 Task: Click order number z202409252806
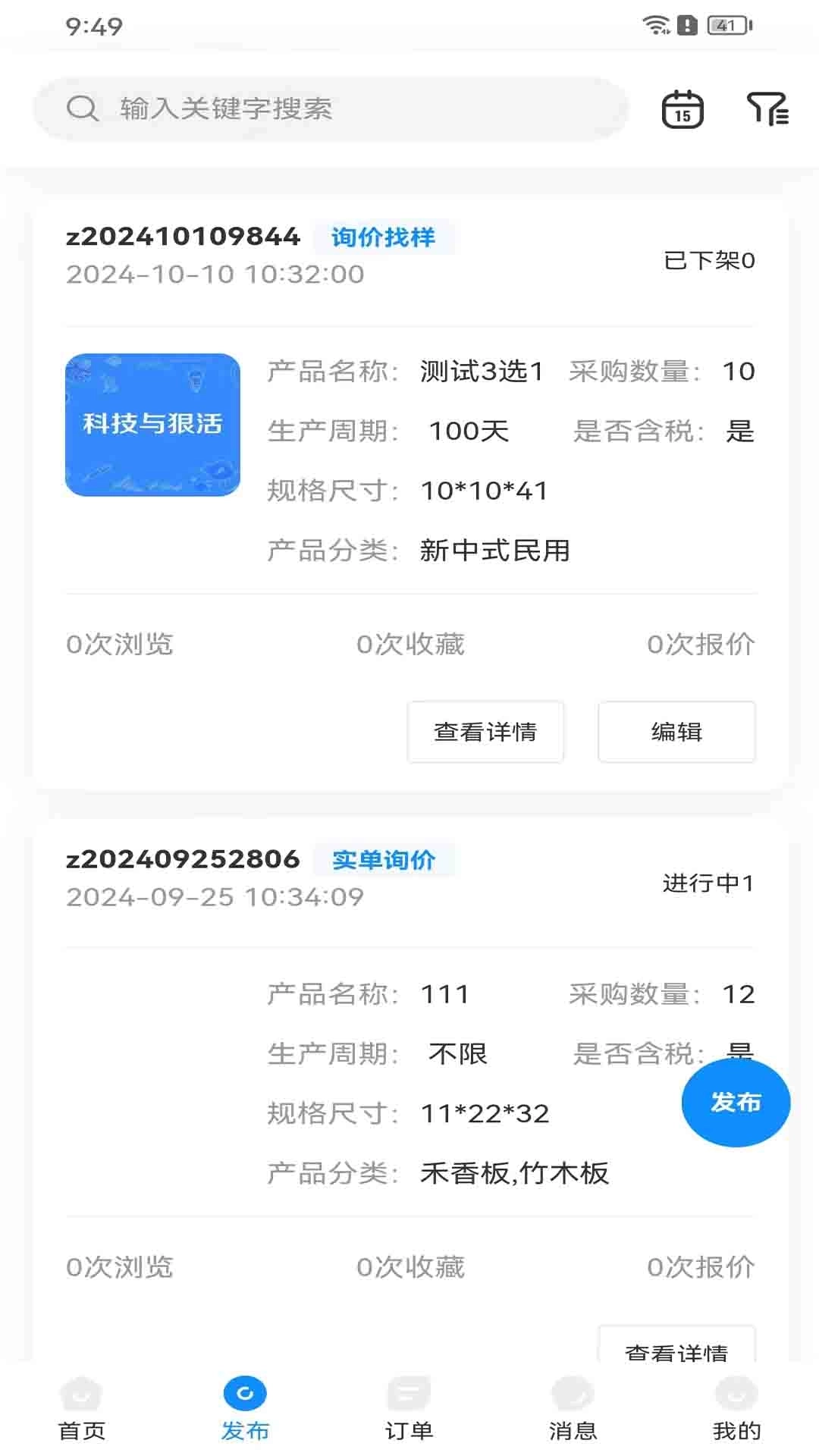(184, 859)
